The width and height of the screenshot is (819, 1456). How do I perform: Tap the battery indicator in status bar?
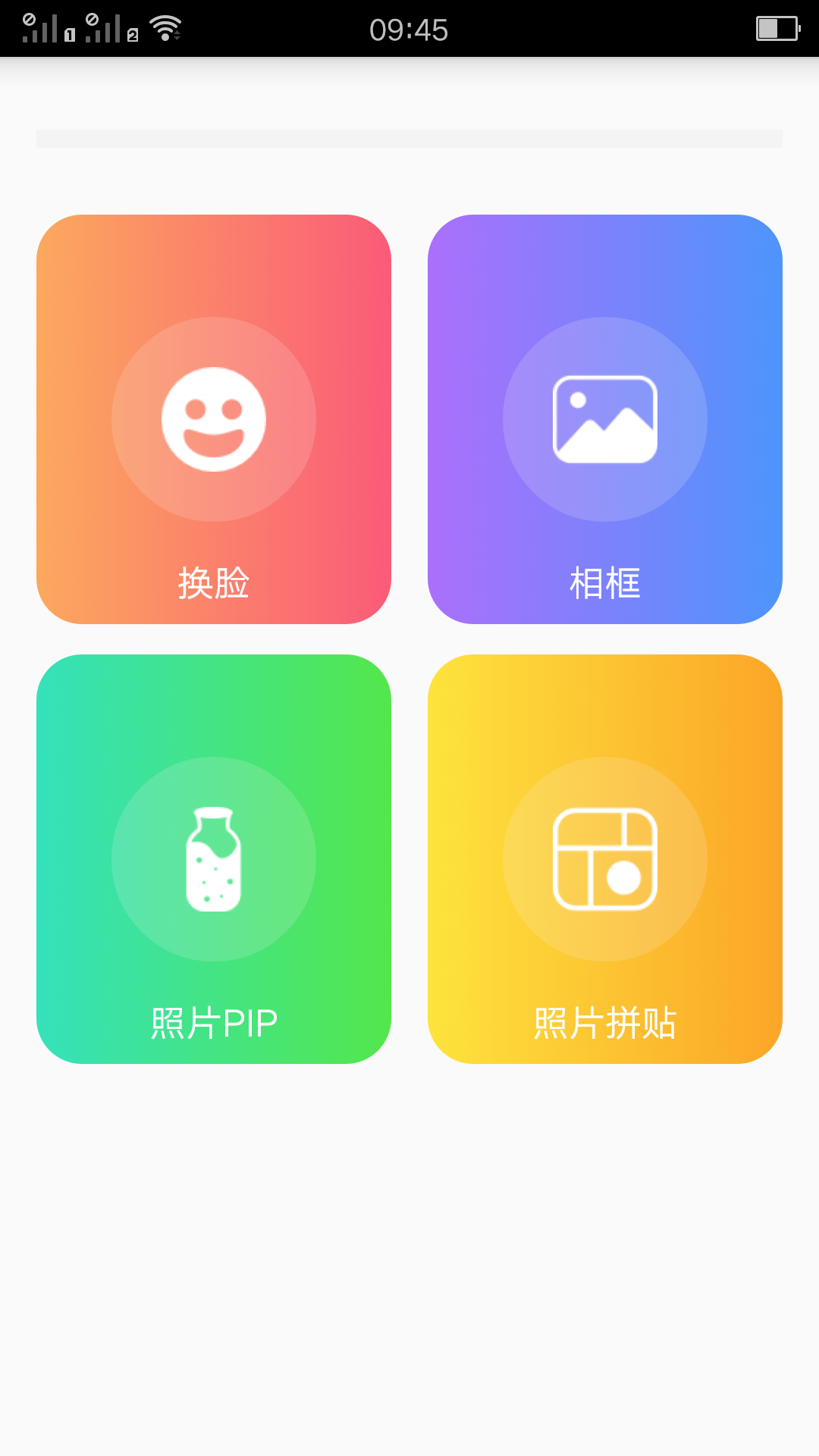click(775, 29)
